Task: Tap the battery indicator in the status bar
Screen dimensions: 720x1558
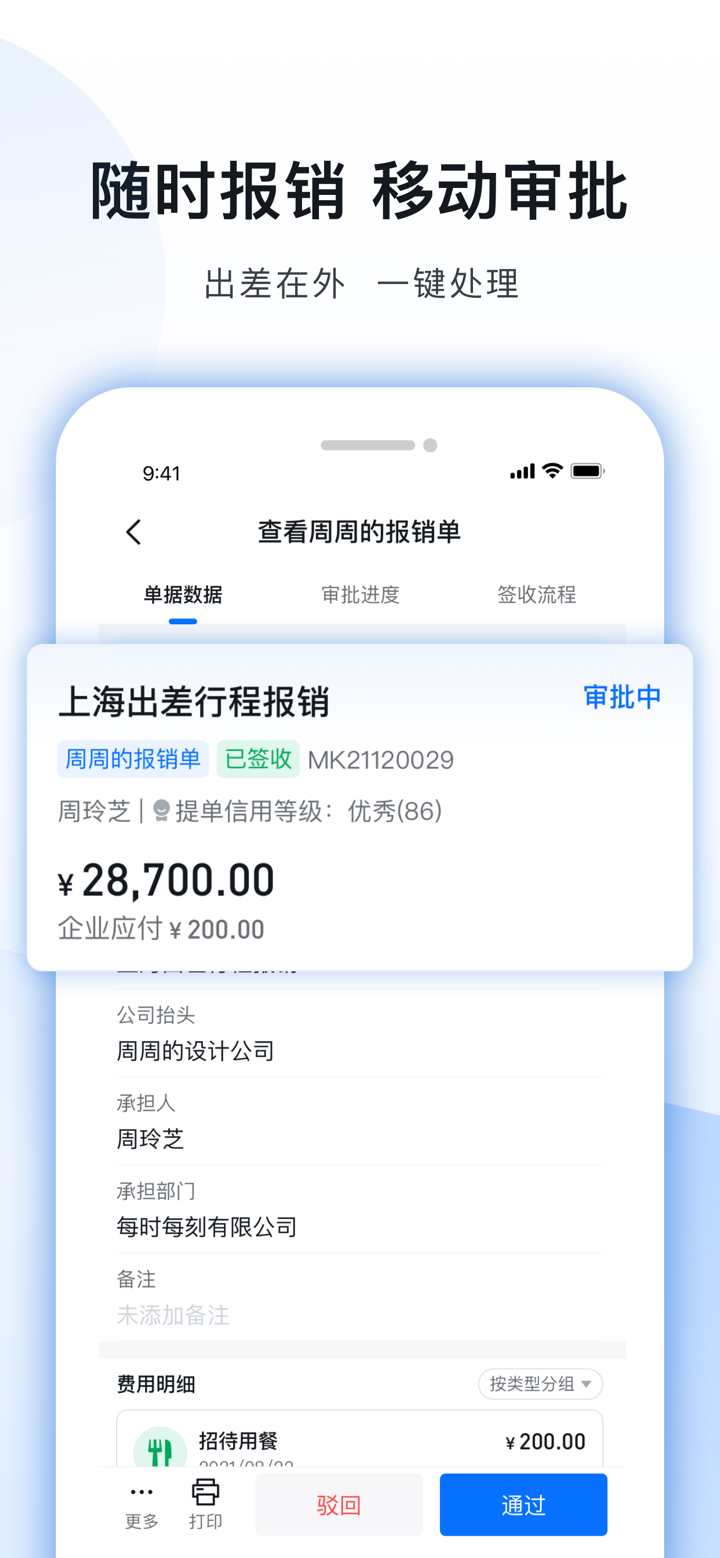Action: [x=588, y=470]
